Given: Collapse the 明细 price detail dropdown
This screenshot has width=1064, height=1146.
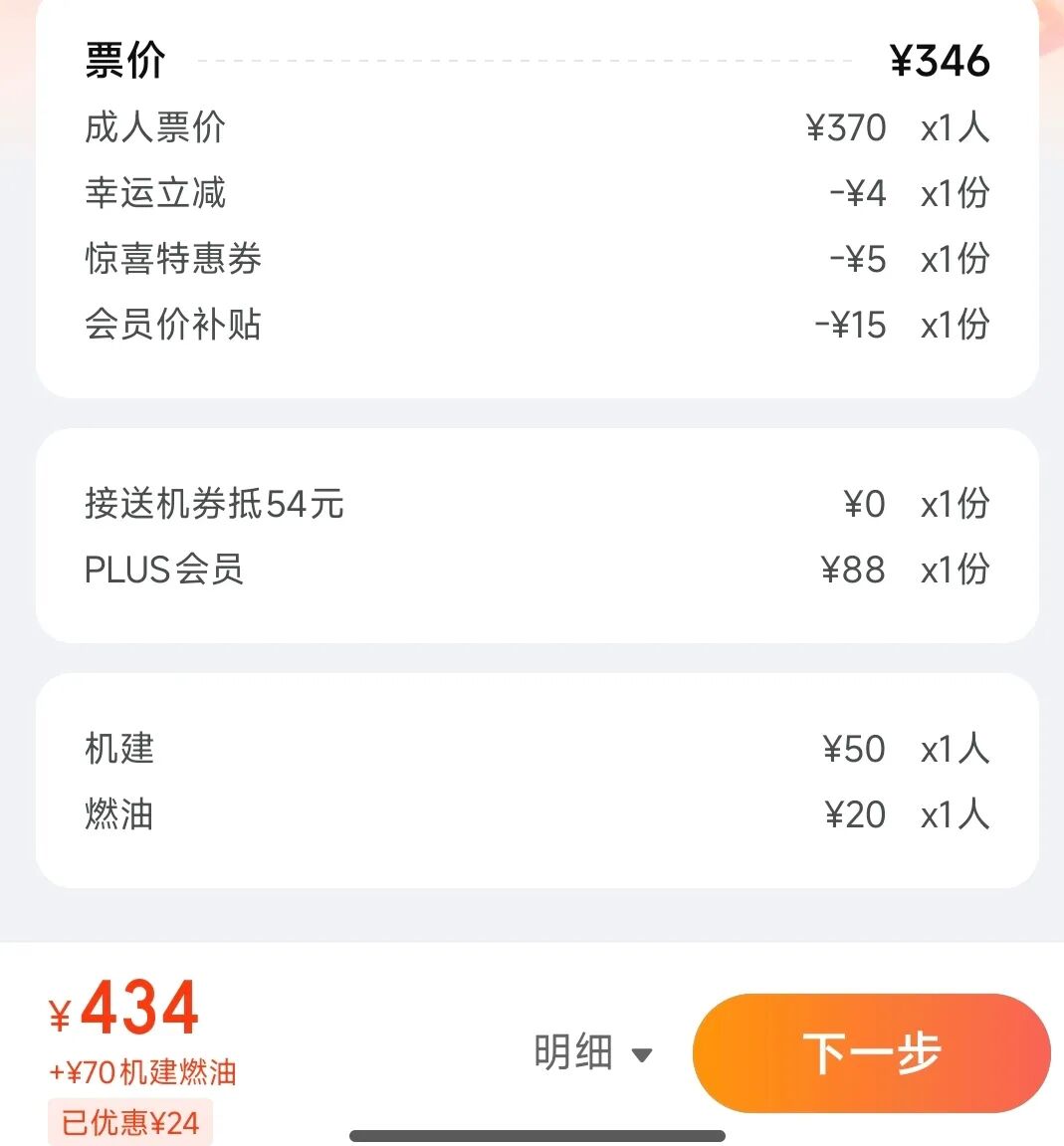Looking at the screenshot, I should (593, 1053).
